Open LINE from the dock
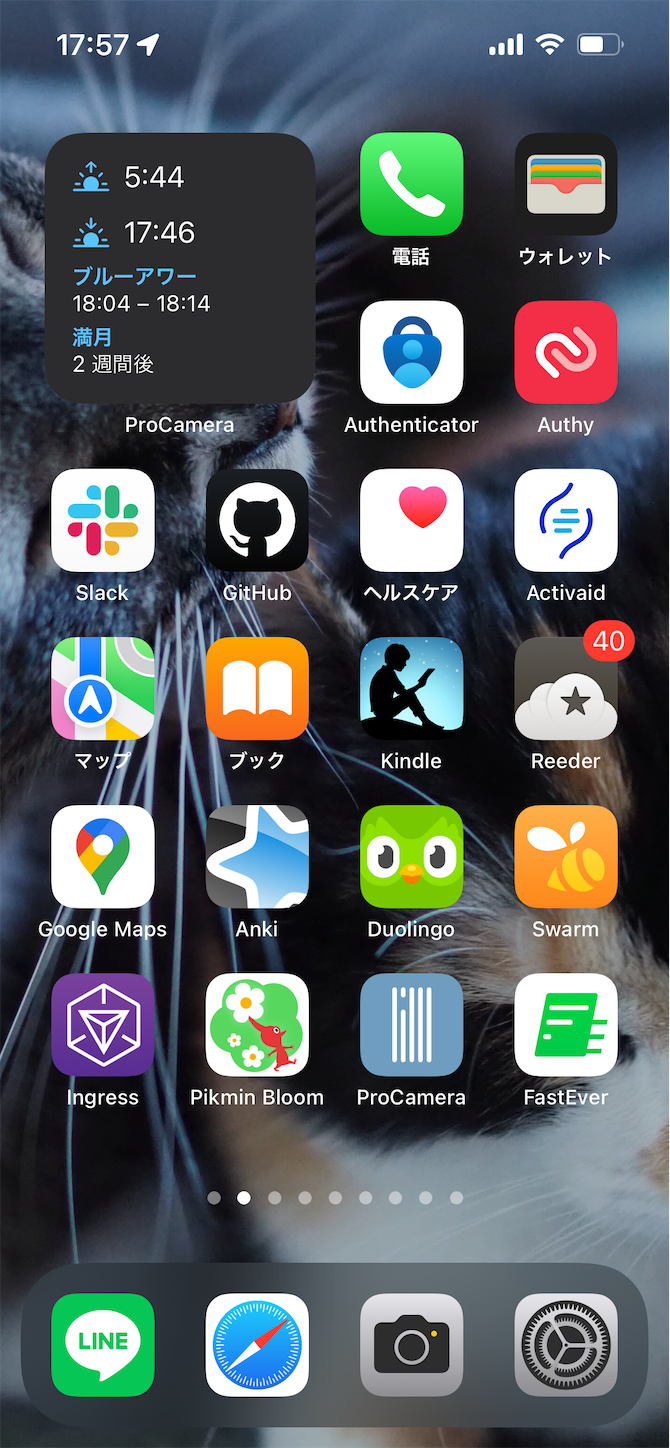Viewport: 670px width, 1448px height. 103,1344
